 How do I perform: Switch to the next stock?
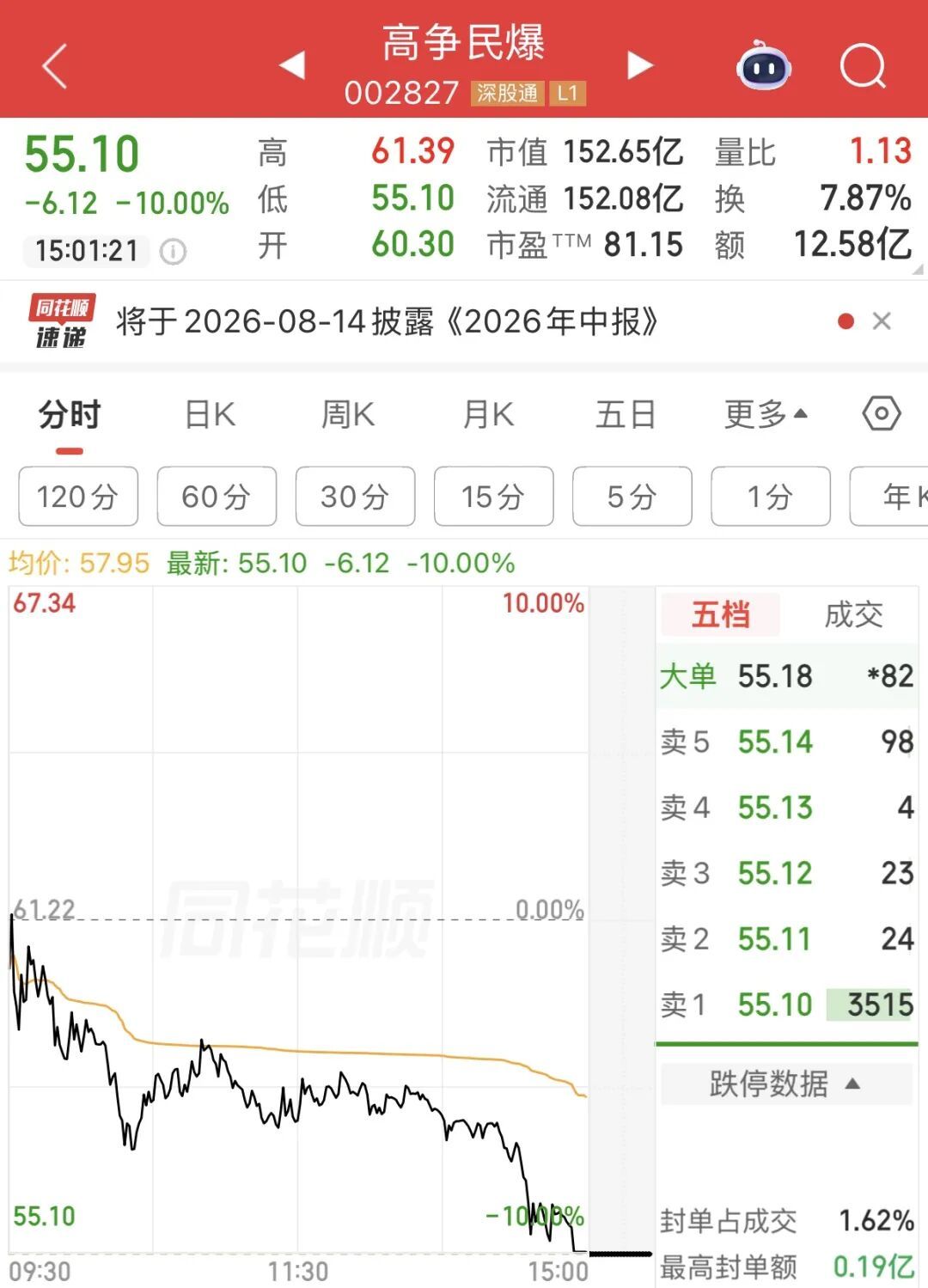pos(639,65)
